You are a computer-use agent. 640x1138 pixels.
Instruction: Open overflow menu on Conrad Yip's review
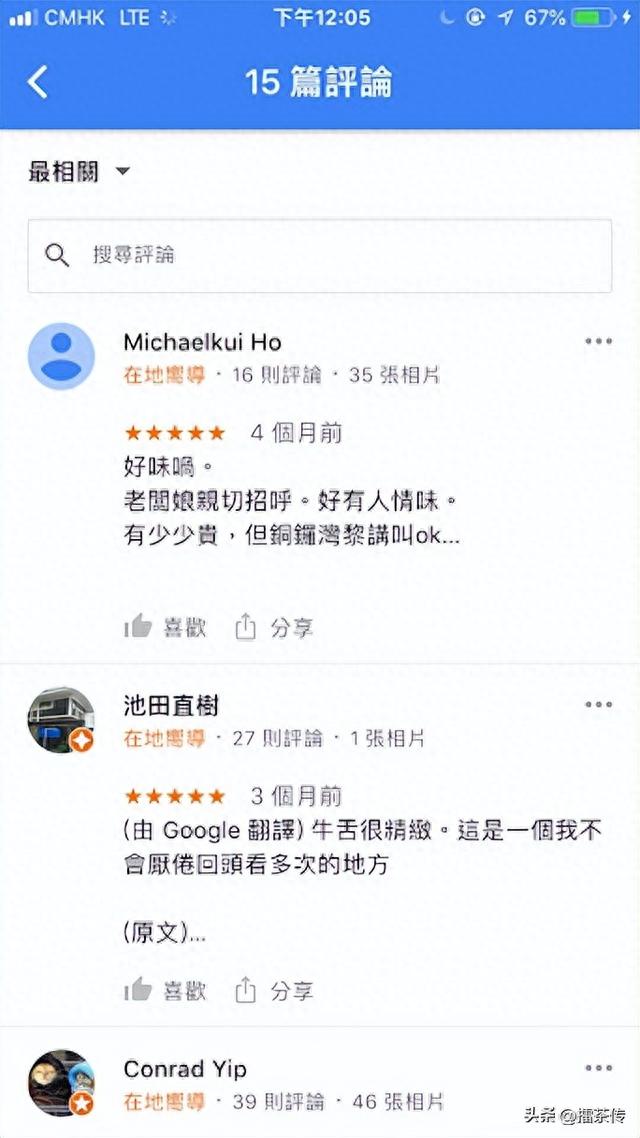point(599,1068)
